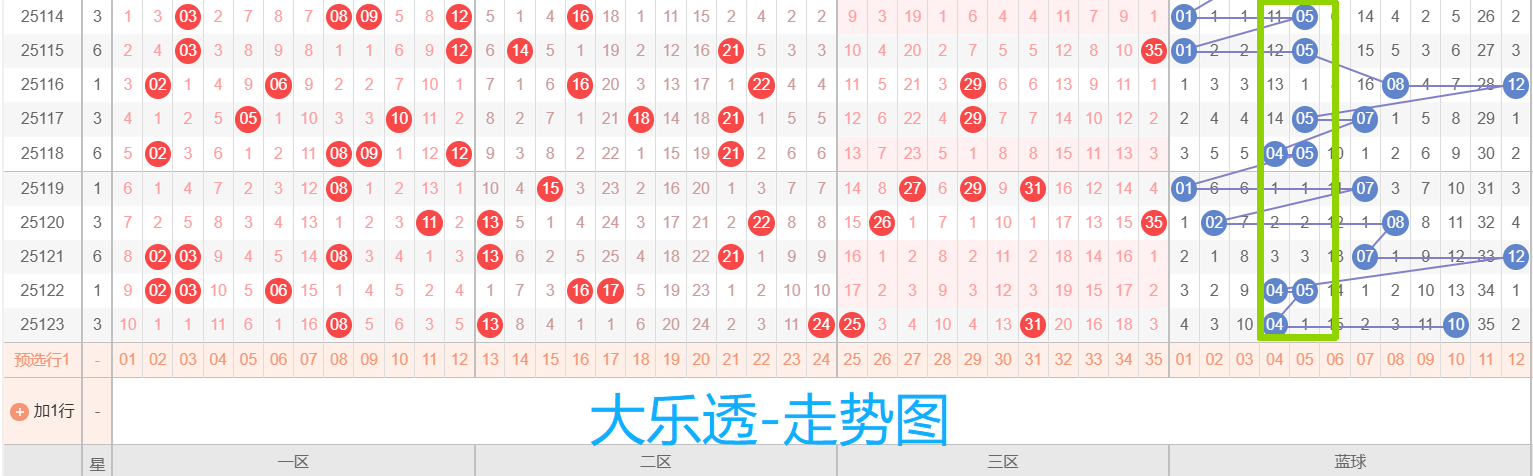Choose number 31 in the 预选行1 row
Image resolution: width=1533 pixels, height=476 pixels.
pos(1033,360)
